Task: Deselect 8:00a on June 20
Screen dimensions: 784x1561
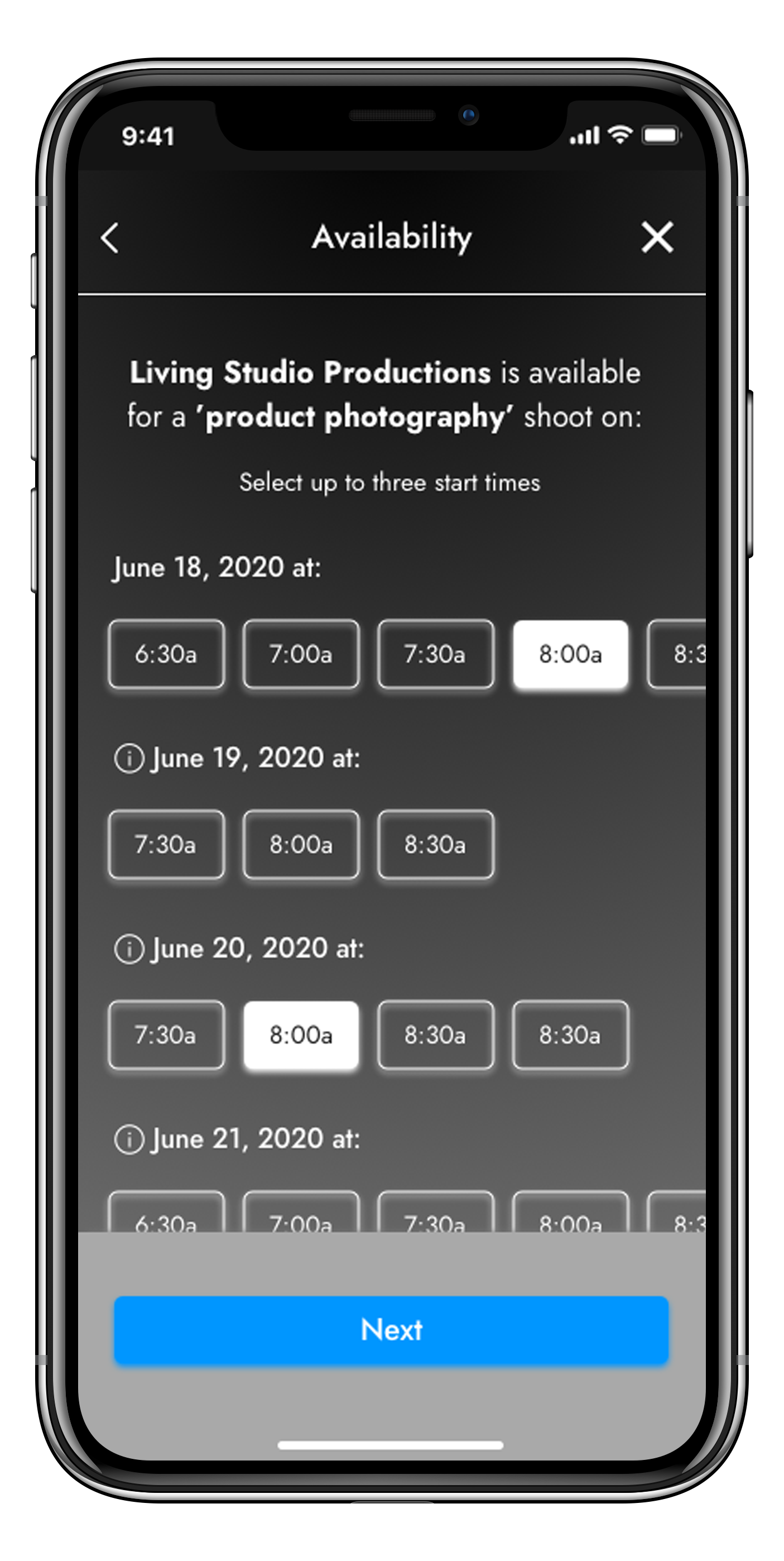Action: click(x=301, y=1035)
